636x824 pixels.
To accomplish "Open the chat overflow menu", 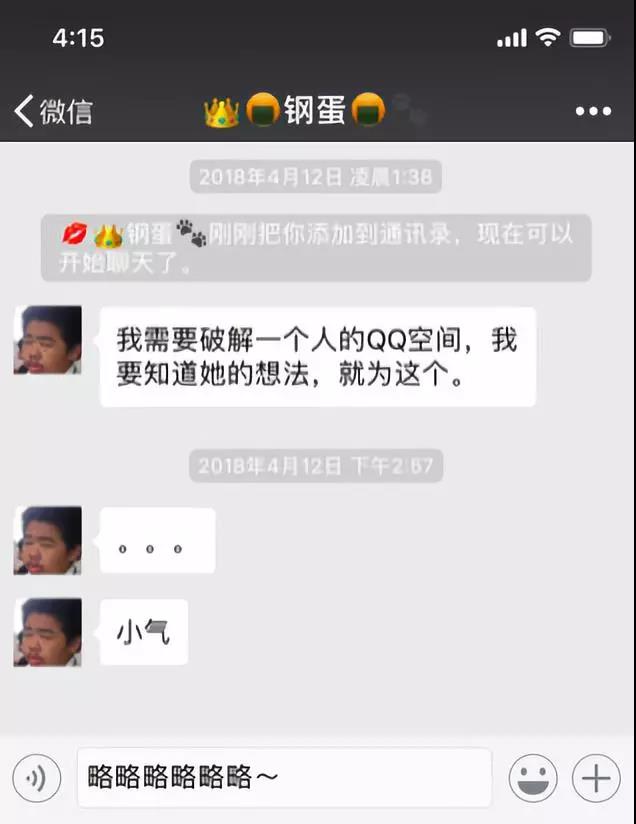I will coord(592,111).
